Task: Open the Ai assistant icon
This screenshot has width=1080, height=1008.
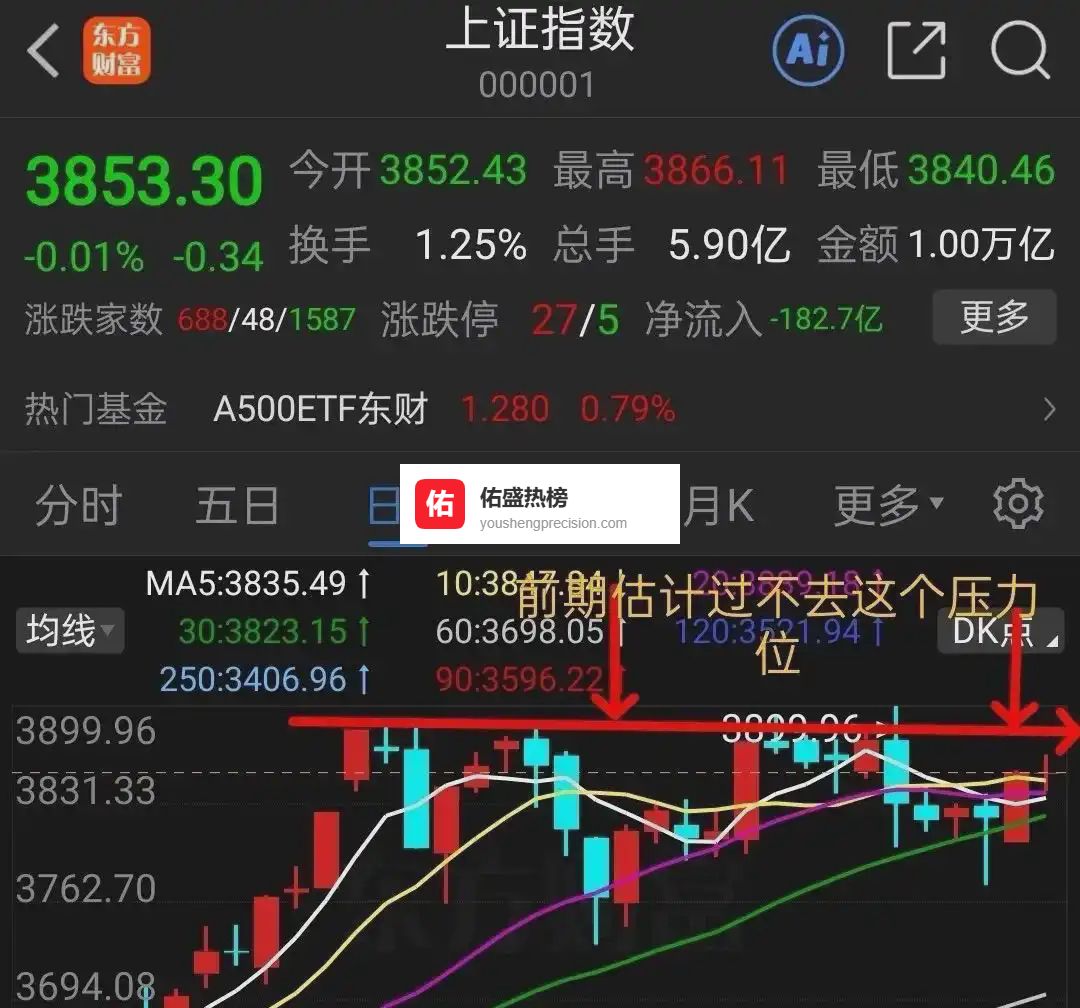Action: point(808,50)
